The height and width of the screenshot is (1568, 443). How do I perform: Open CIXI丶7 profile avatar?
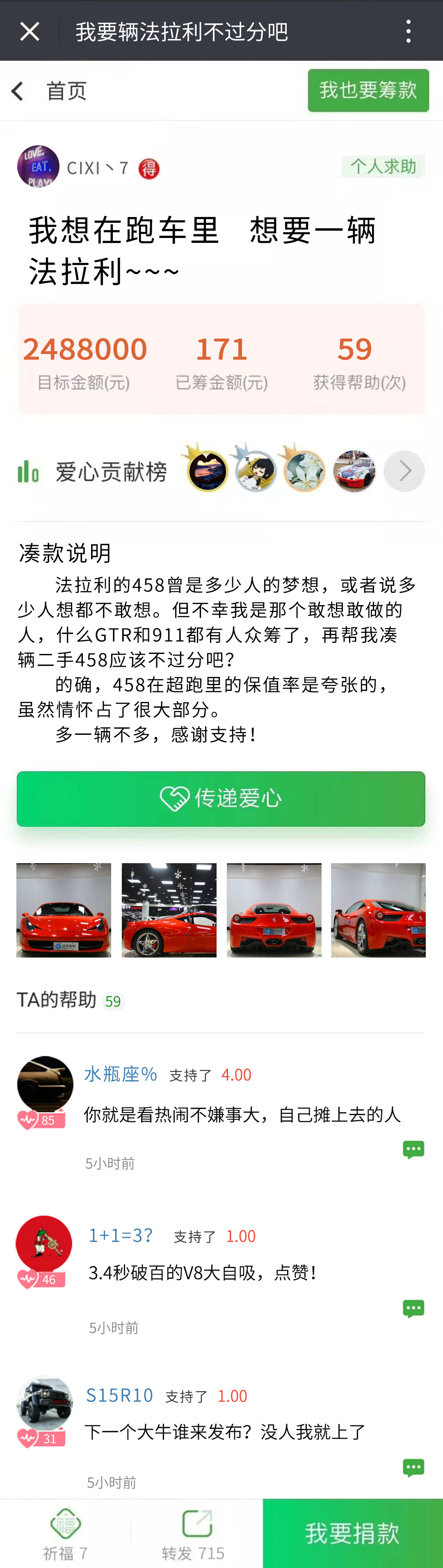coord(38,166)
